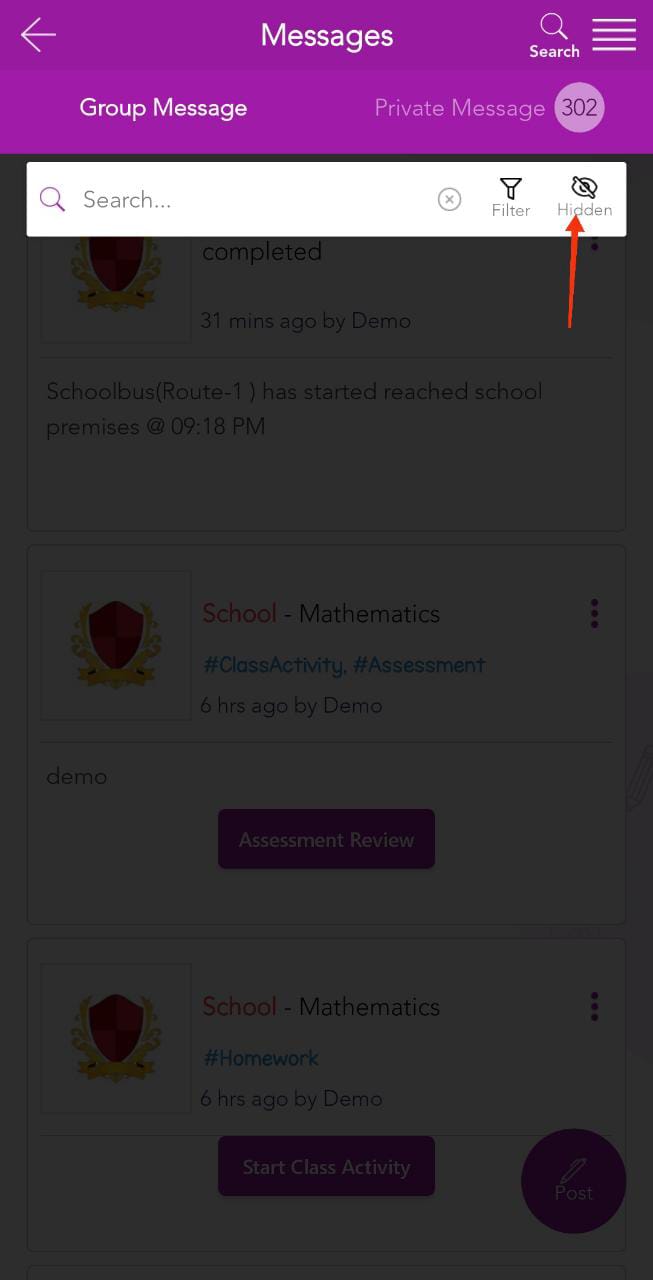
Task: Clear the search field text
Action: point(450,200)
